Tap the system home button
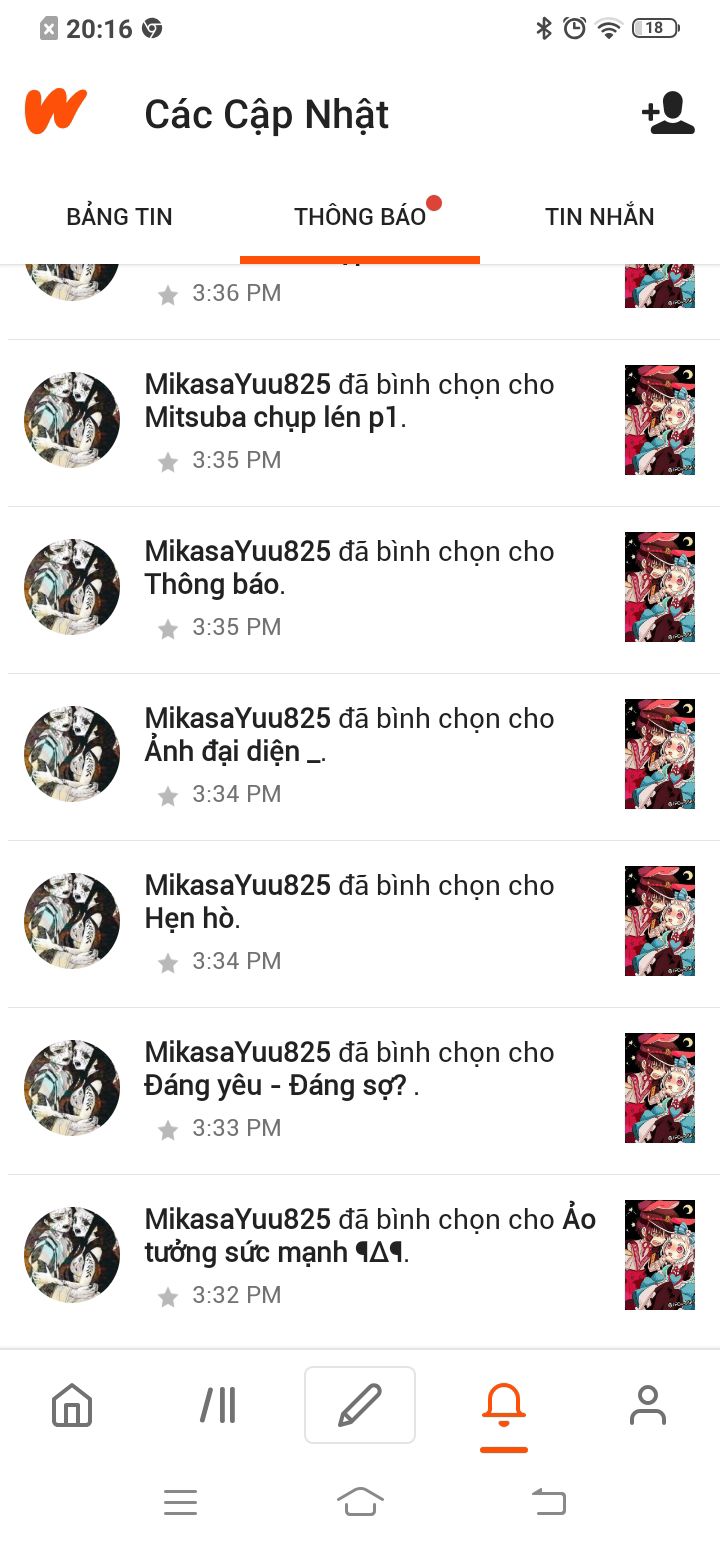 (x=360, y=1501)
